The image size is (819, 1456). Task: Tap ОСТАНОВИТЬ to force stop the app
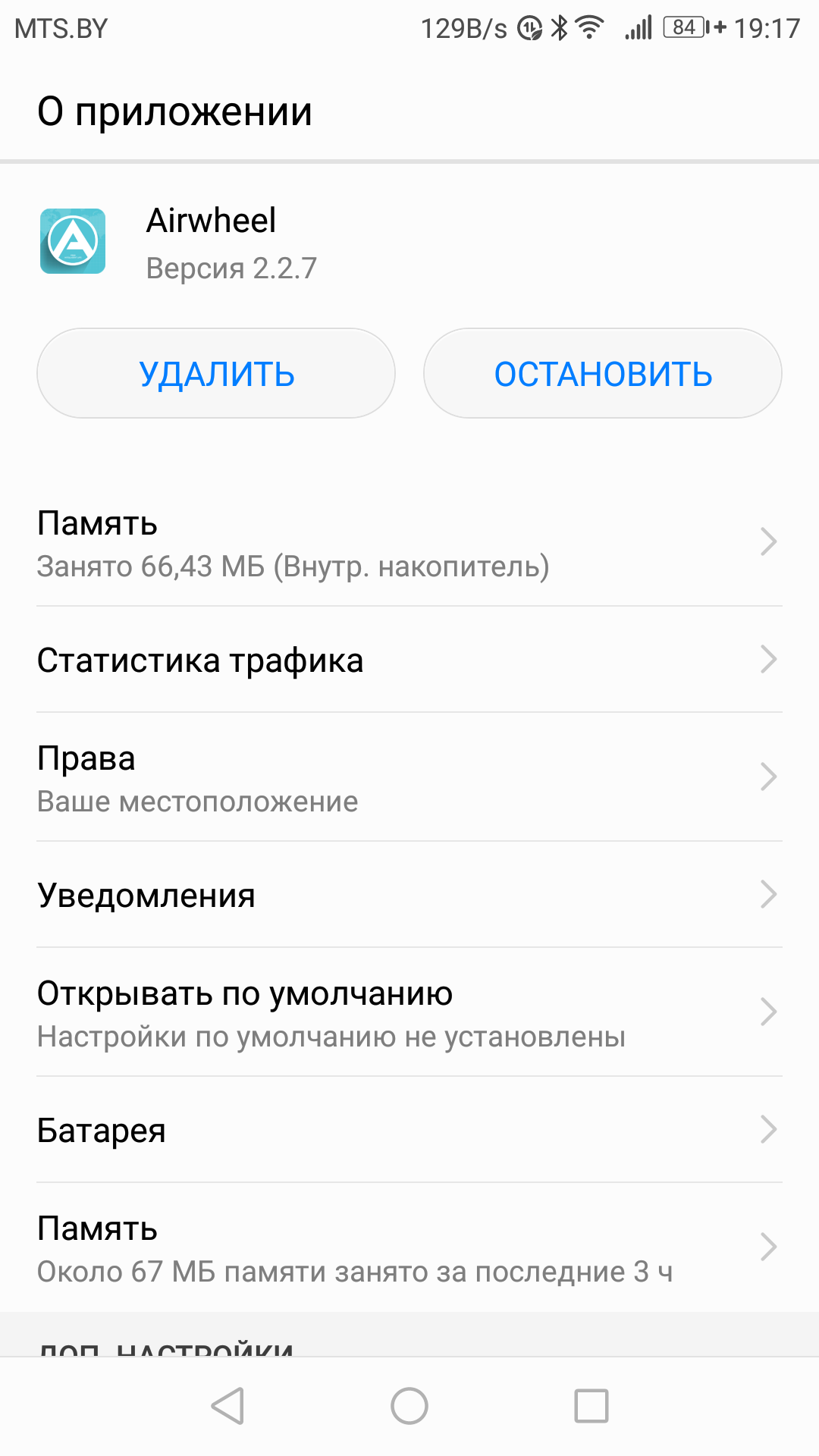pyautogui.click(x=603, y=373)
